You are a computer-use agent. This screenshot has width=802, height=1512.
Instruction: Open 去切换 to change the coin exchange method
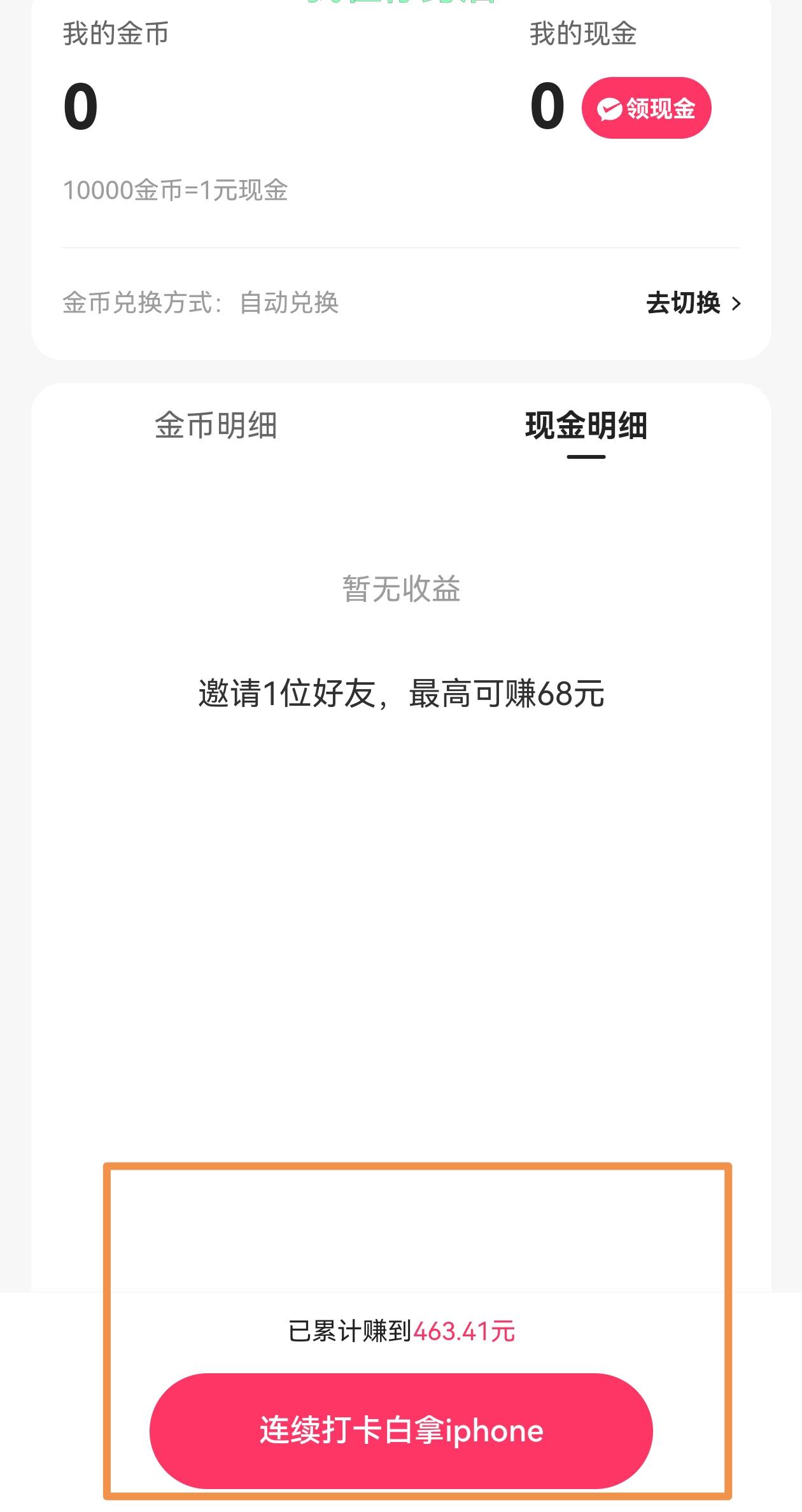pos(694,303)
